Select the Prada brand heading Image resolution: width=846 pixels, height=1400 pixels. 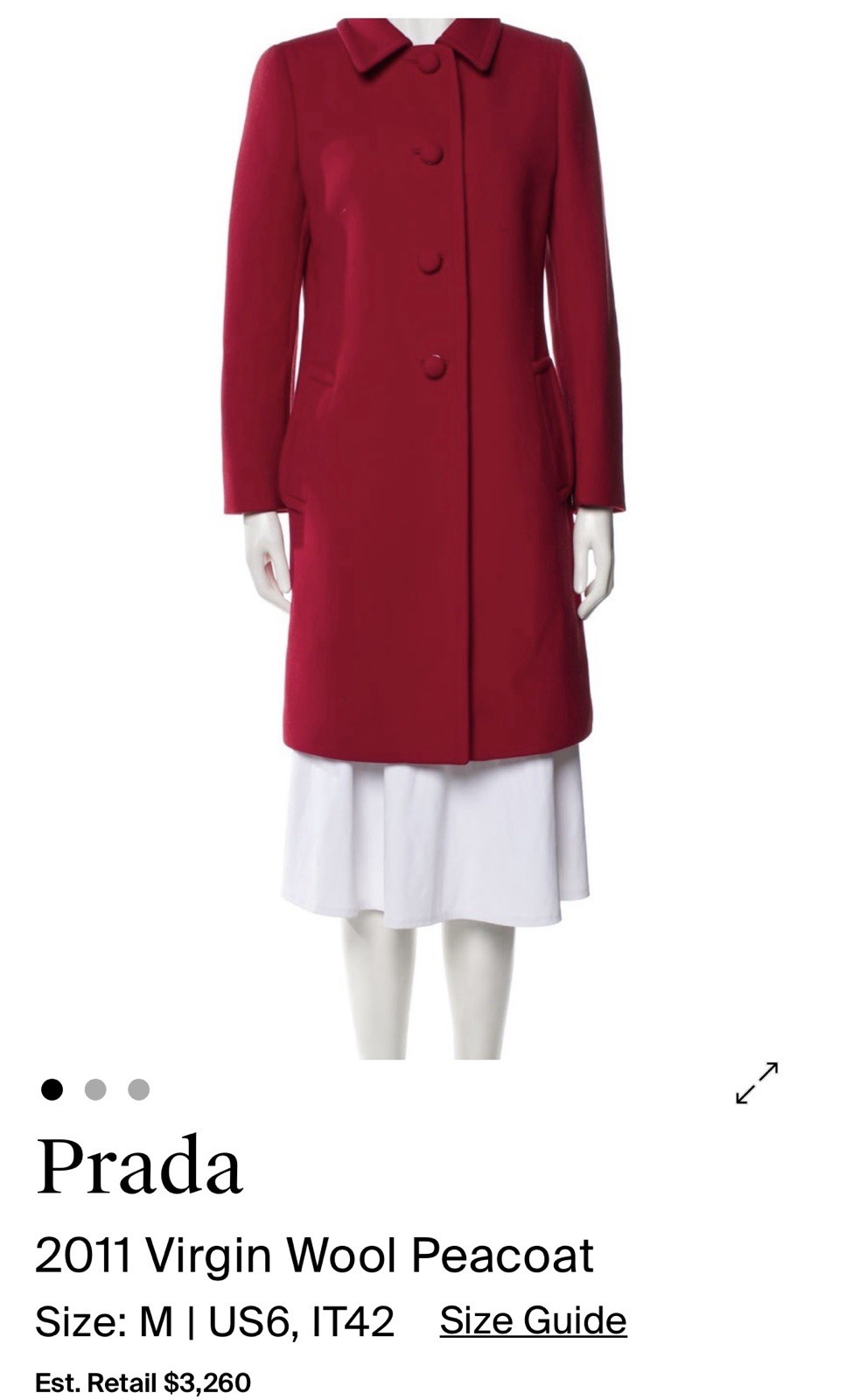140,1164
